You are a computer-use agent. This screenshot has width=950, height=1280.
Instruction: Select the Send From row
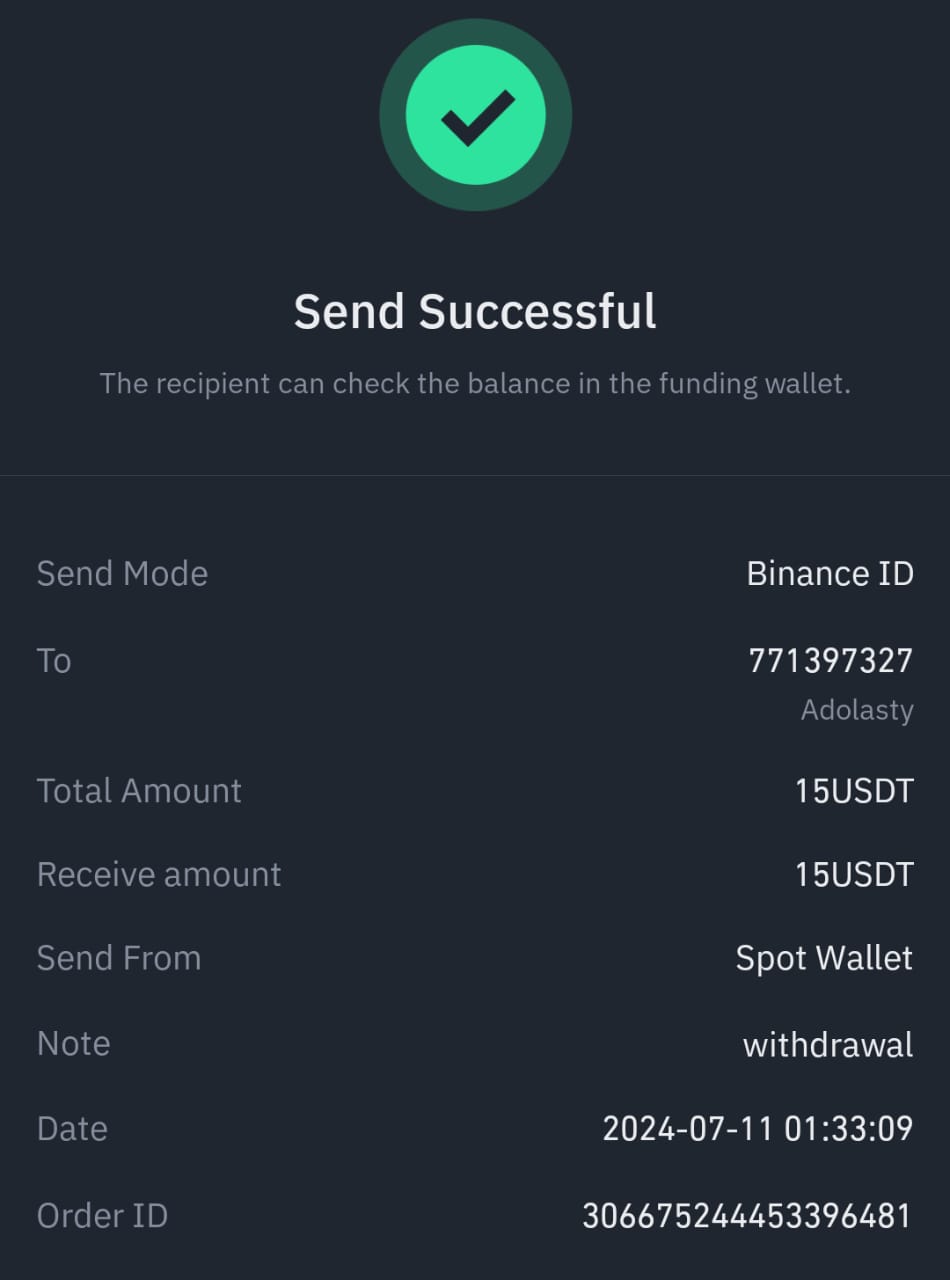click(x=119, y=957)
